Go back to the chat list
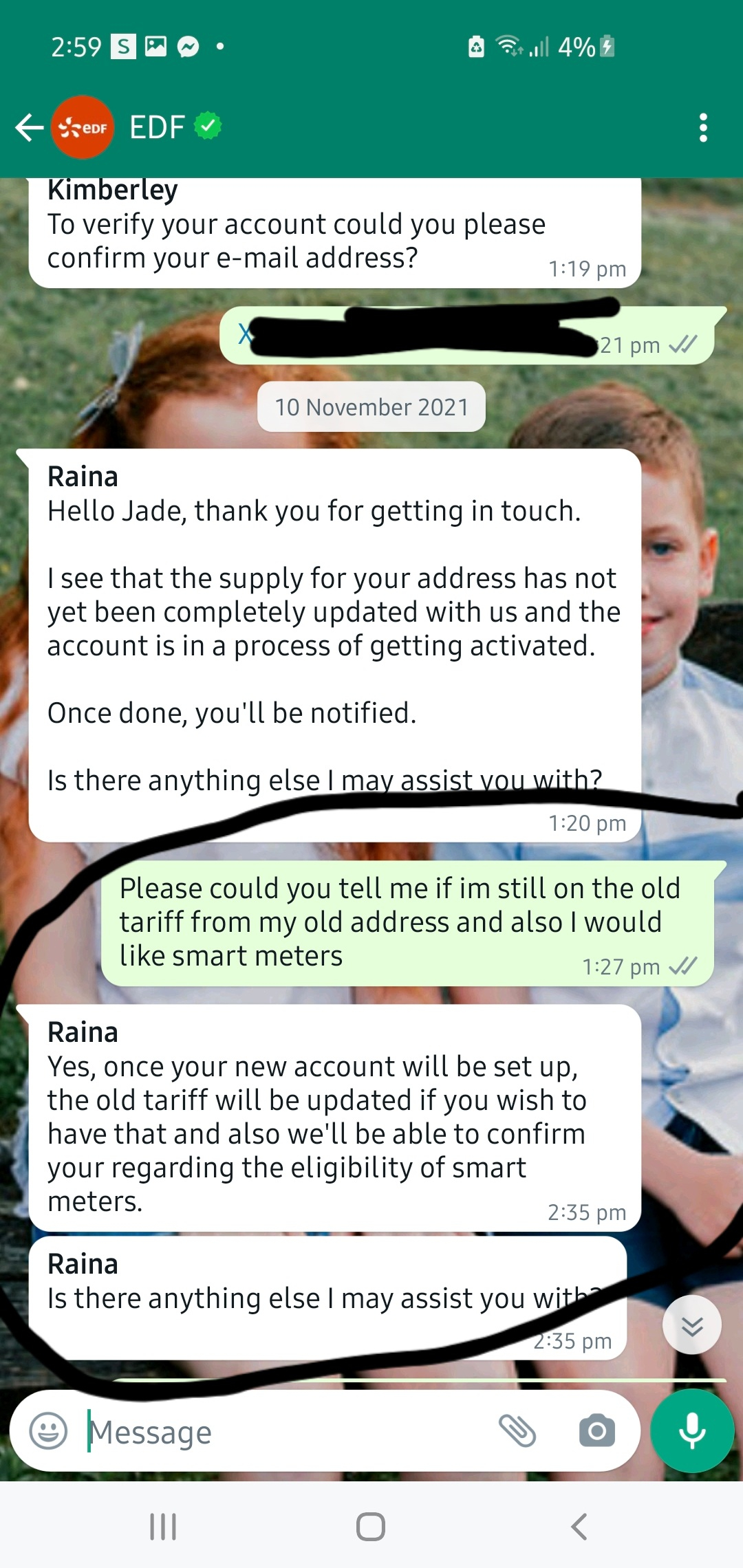The width and height of the screenshot is (743, 1568). [29, 127]
